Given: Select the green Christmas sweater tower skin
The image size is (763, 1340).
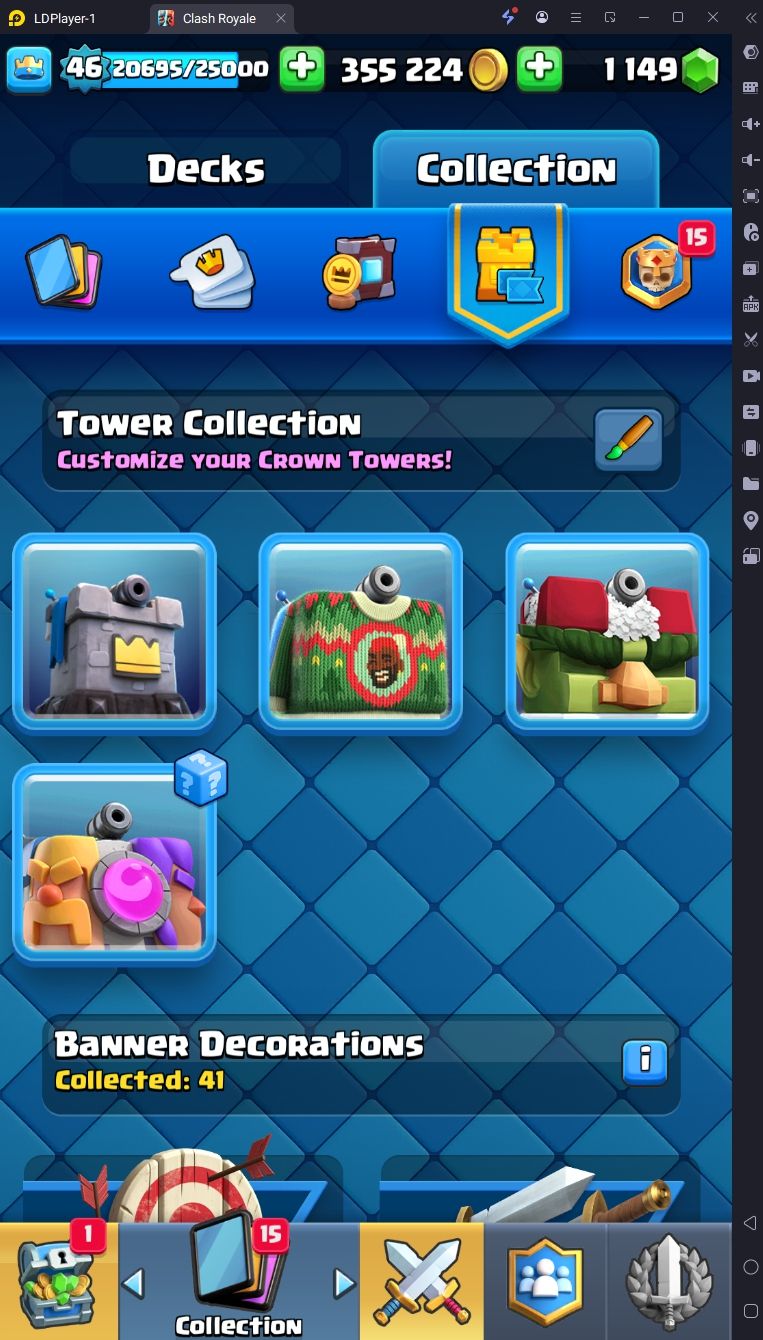Looking at the screenshot, I should click(x=360, y=631).
